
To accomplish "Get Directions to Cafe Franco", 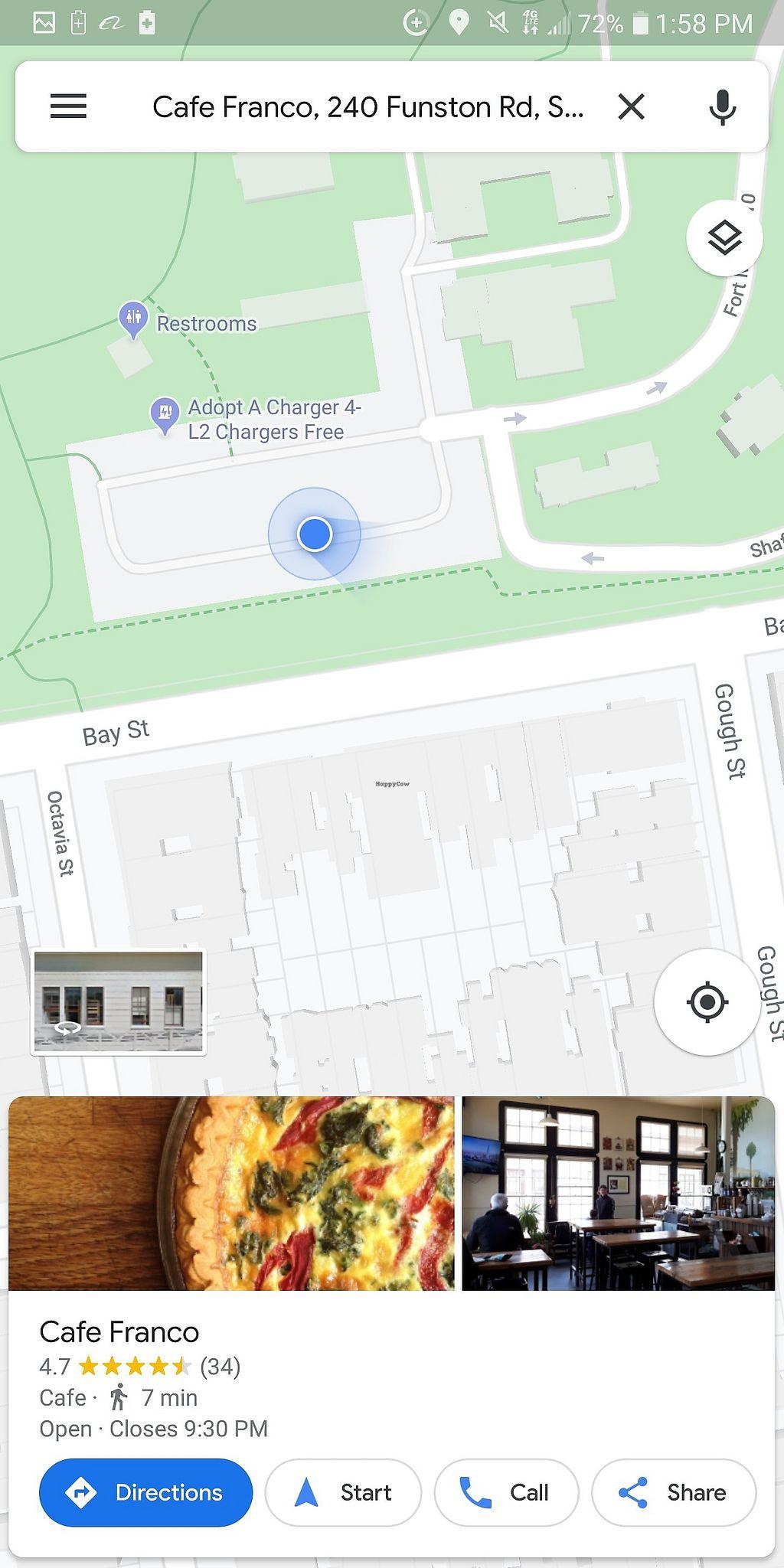I will (145, 1492).
